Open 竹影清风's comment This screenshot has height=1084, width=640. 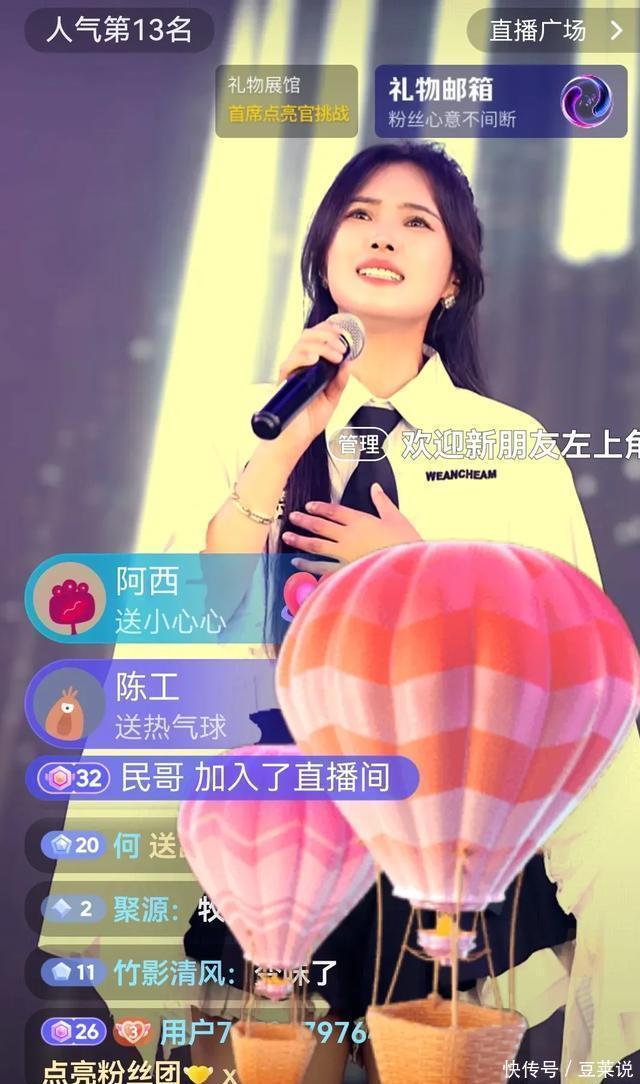point(187,973)
